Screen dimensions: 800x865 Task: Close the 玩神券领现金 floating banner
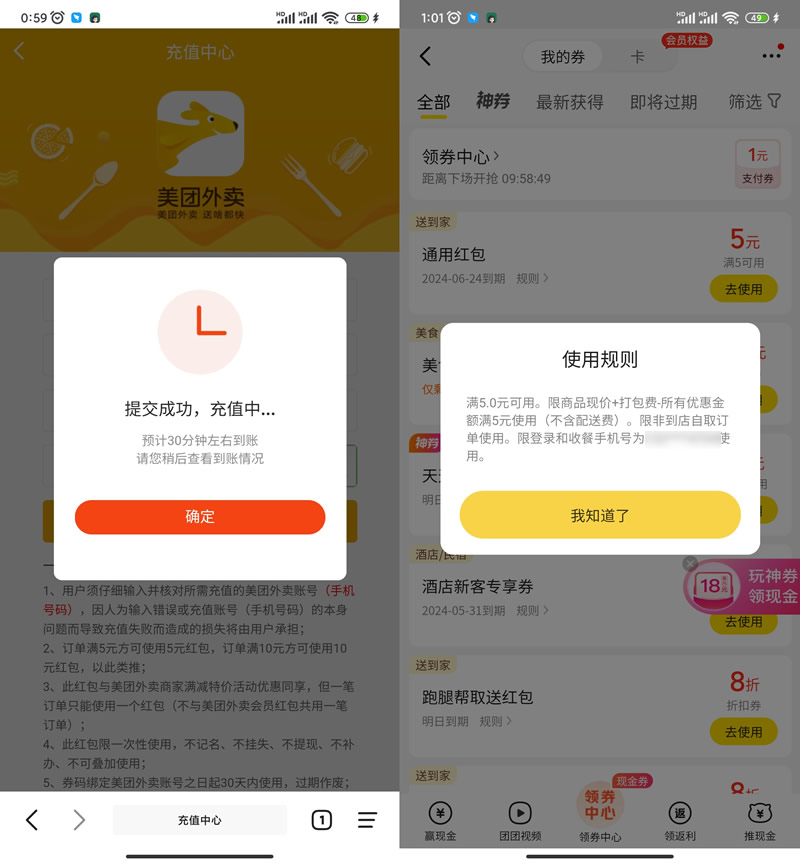690,564
